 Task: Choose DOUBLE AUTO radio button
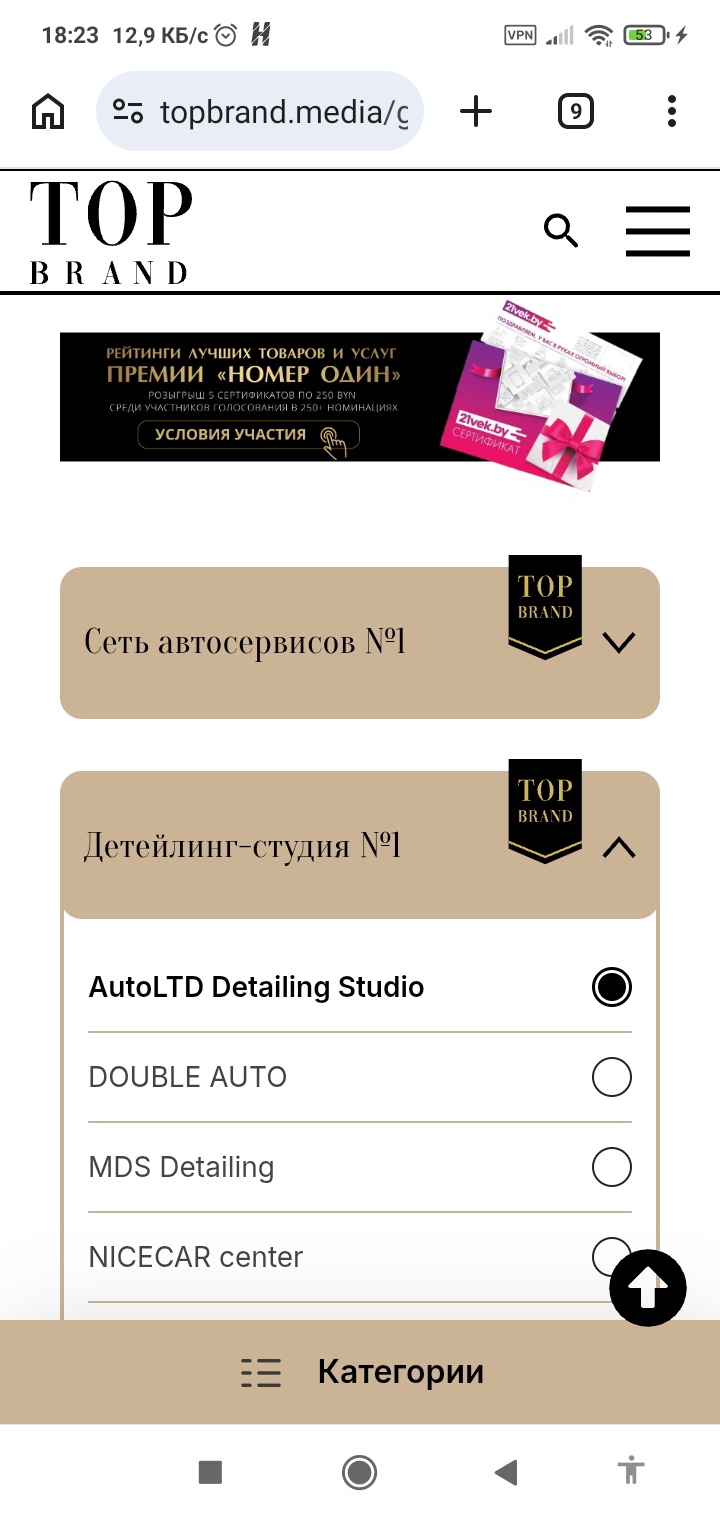point(611,1077)
